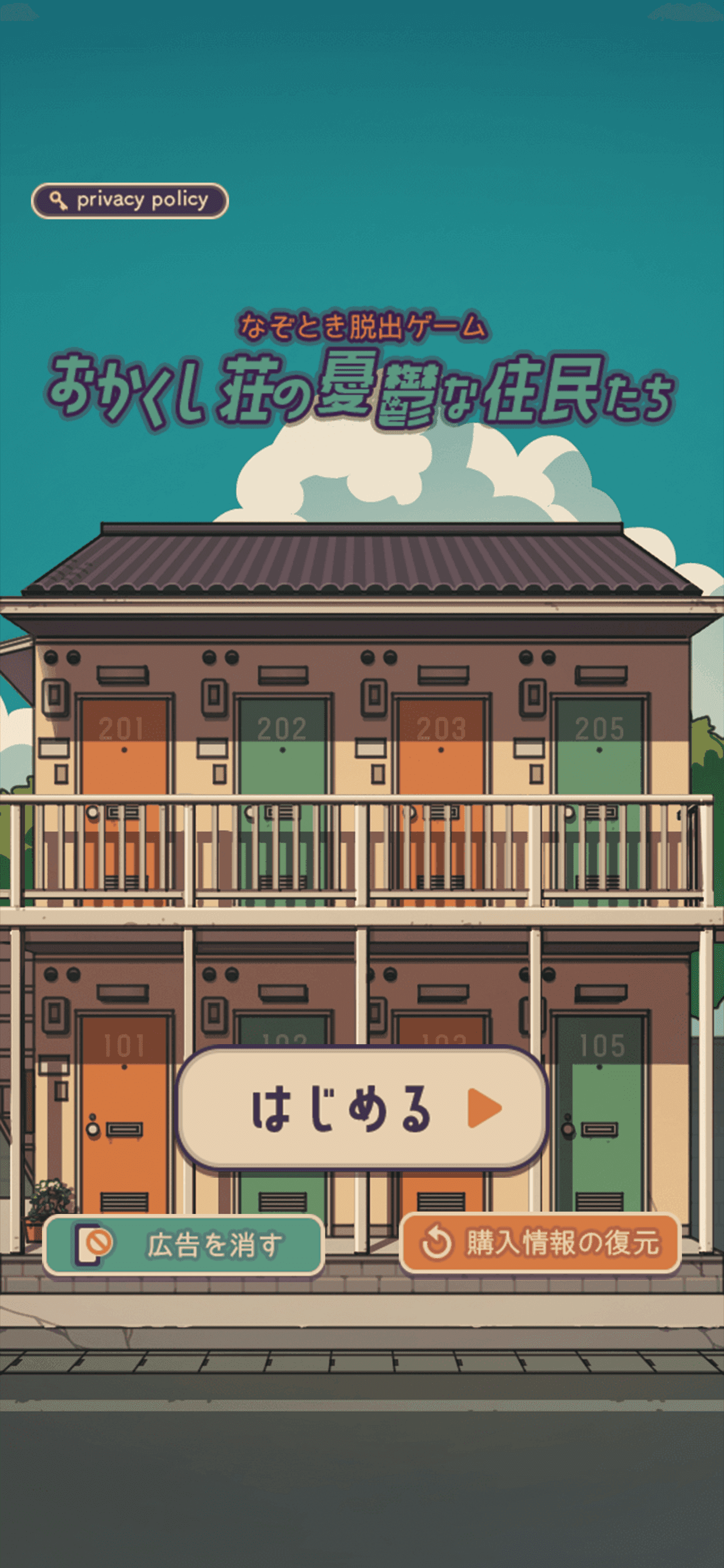Tap 広告を消す to remove ads
Screen dimensions: 724x1568
tap(183, 1244)
